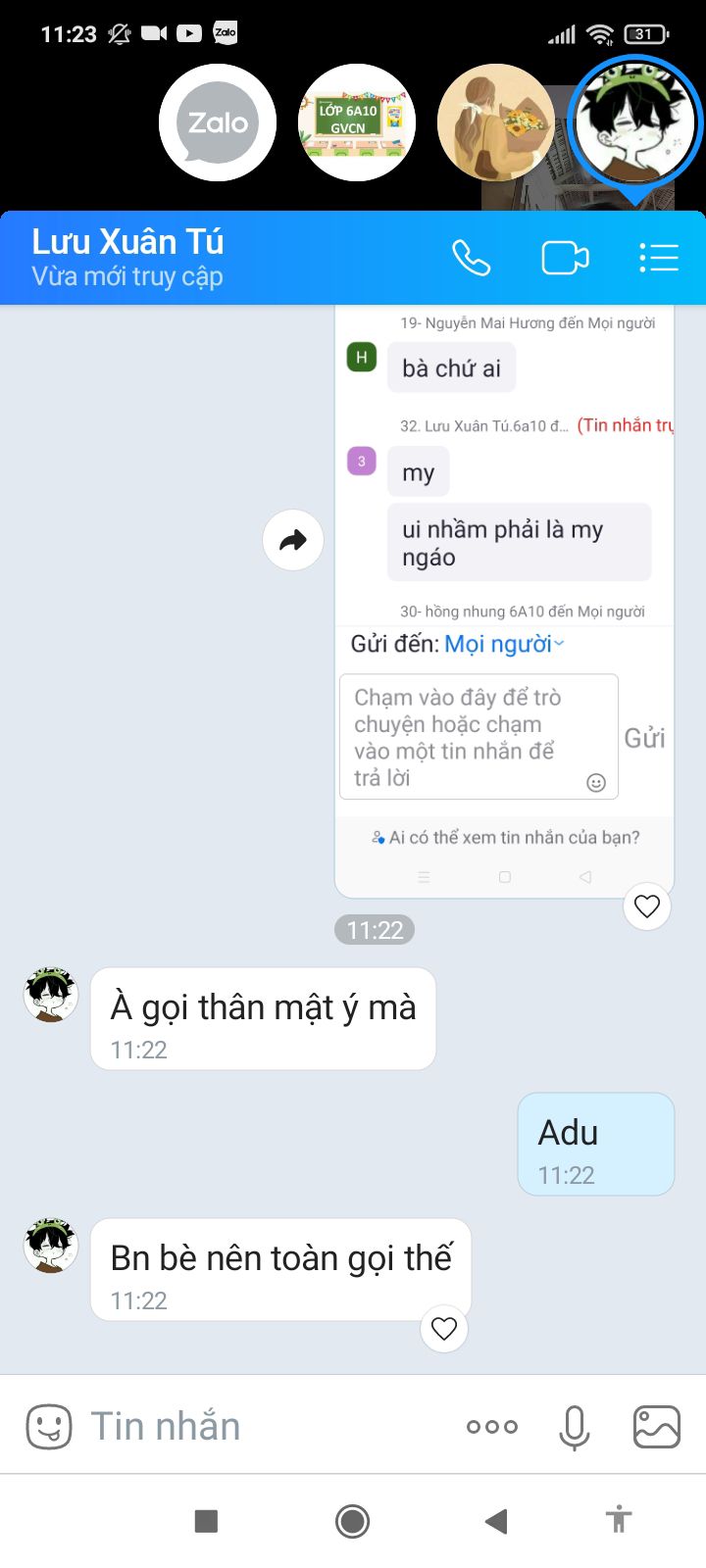Open more options with three circles icon
Viewport: 706px width, 1568px height.
click(x=492, y=1427)
